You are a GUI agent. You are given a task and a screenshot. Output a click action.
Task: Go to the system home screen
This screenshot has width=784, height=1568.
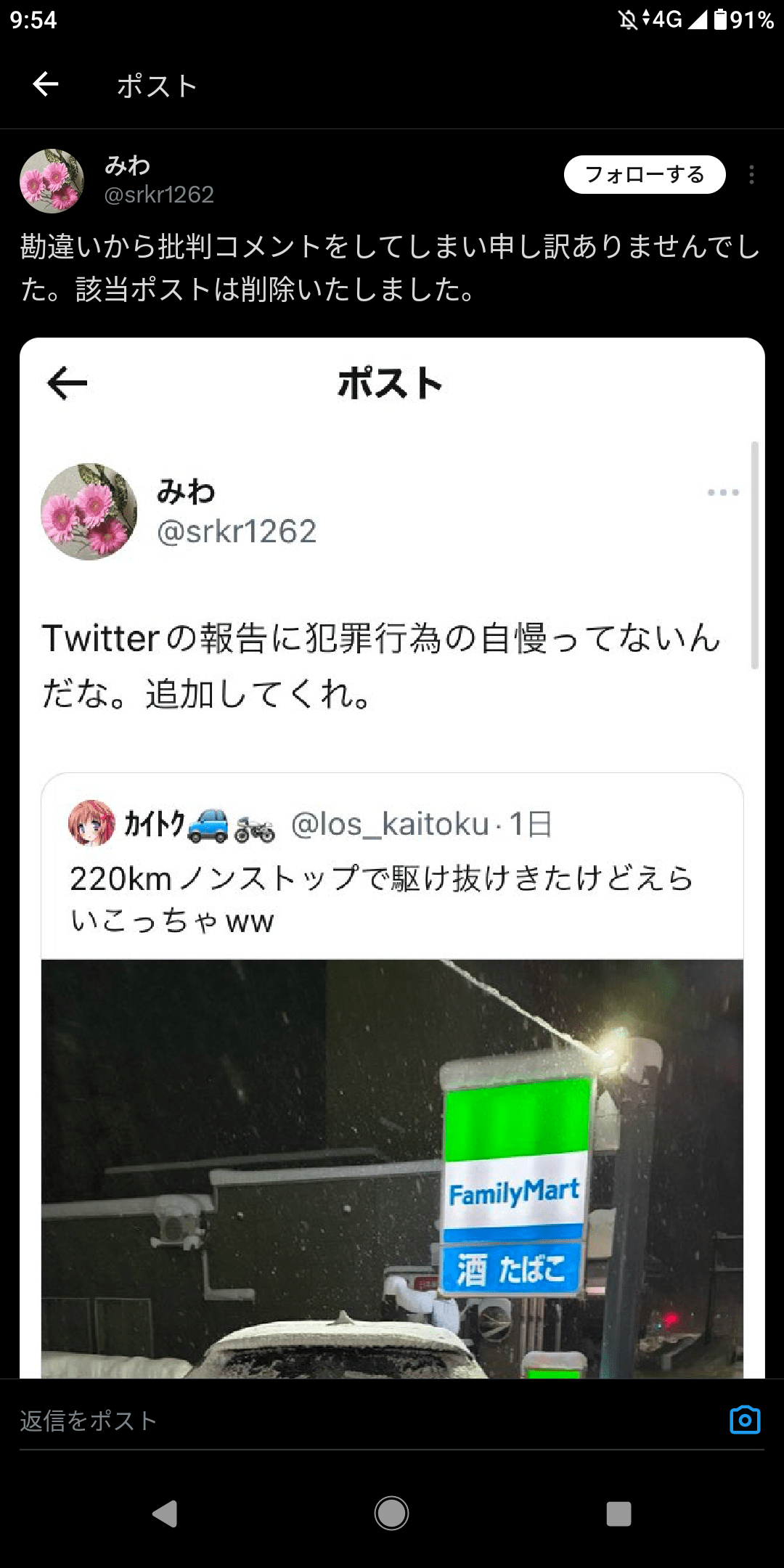[x=391, y=1514]
